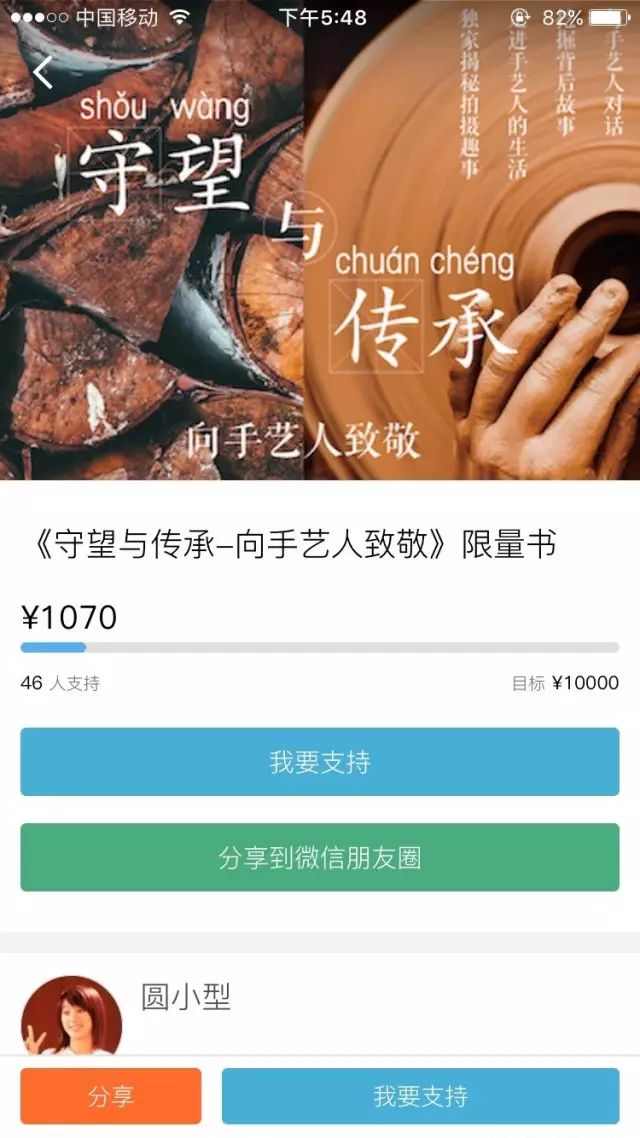Tap the wide blue 我要支持 button
The width and height of the screenshot is (640, 1138).
click(x=320, y=762)
